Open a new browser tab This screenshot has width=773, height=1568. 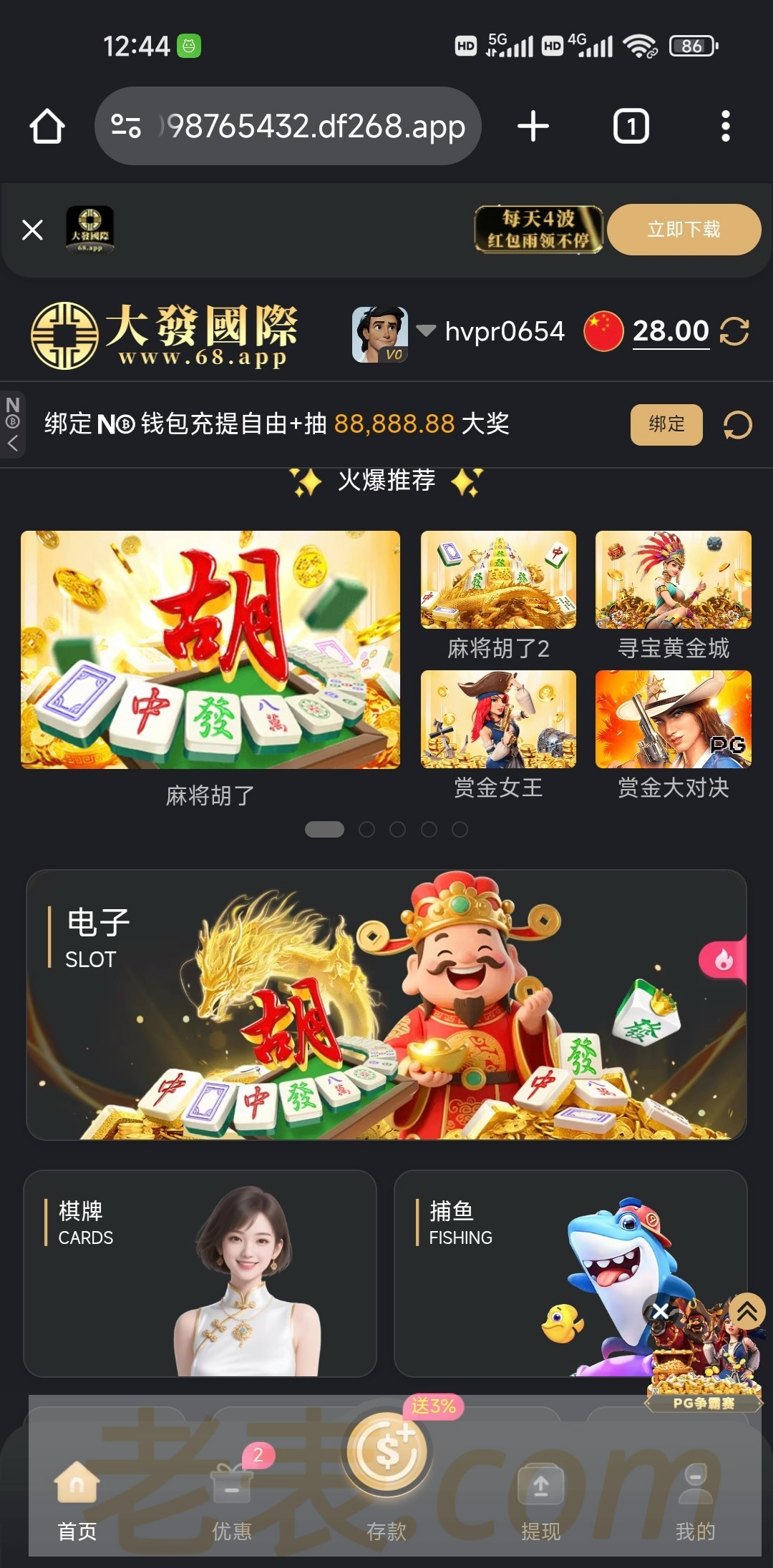pos(533,127)
